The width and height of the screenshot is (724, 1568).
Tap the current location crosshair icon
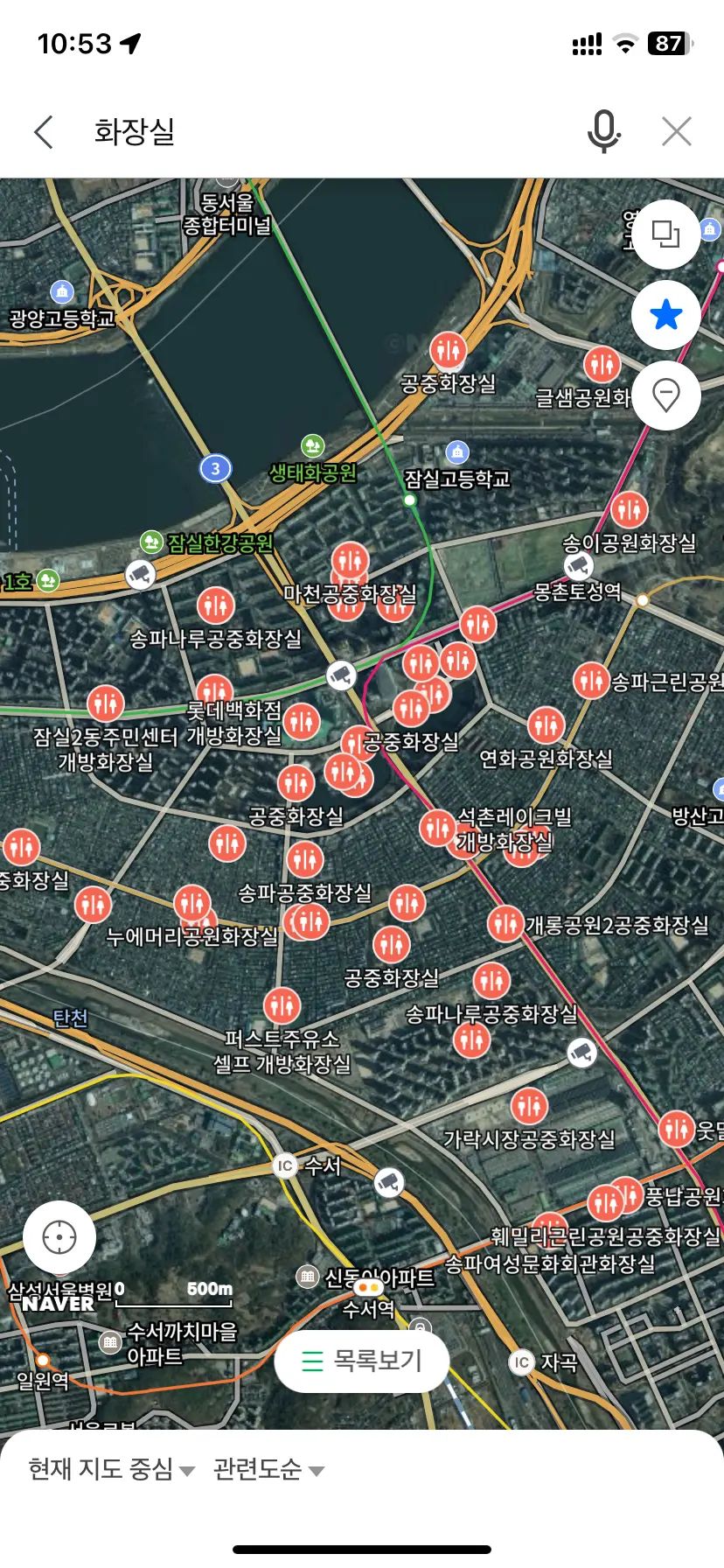coord(59,1235)
